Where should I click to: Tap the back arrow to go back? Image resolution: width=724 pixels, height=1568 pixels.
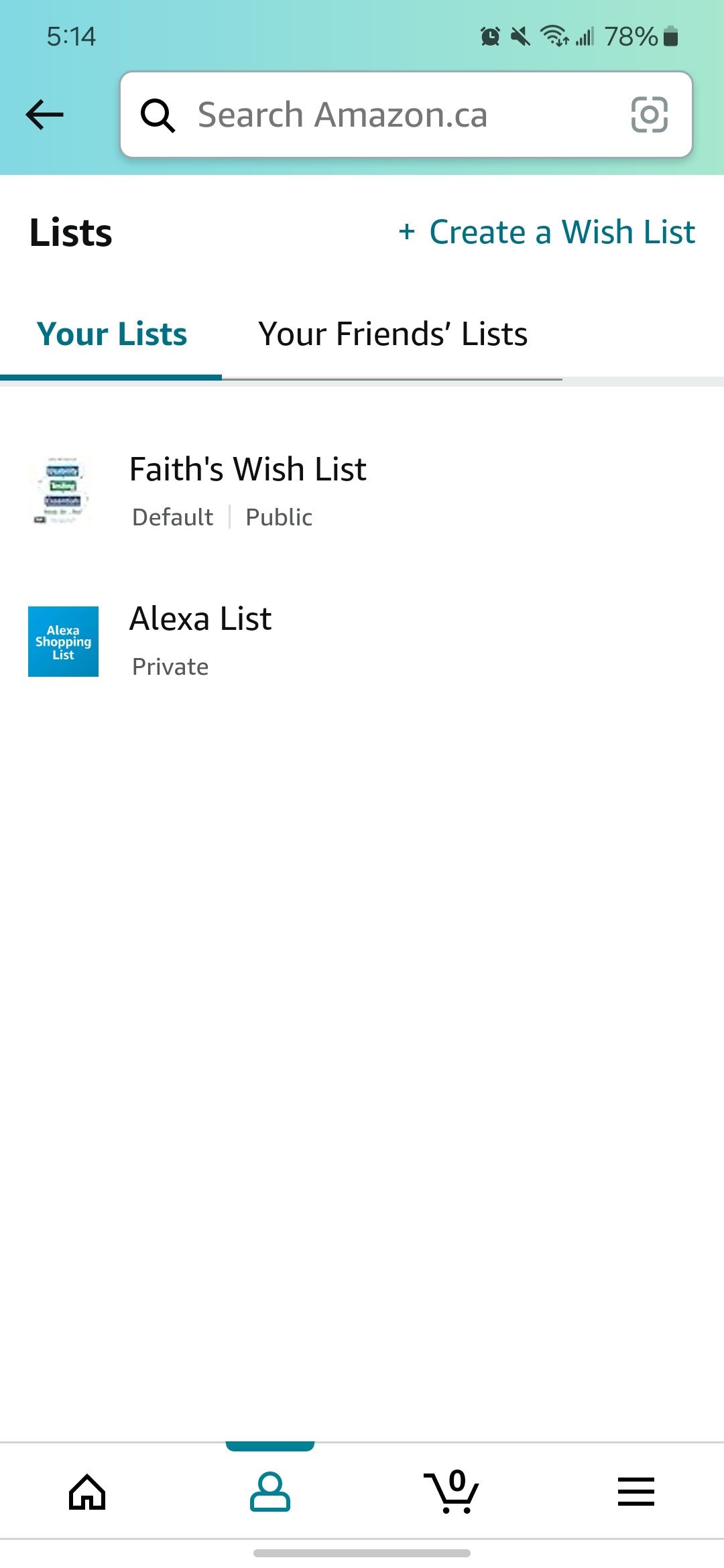(x=45, y=114)
